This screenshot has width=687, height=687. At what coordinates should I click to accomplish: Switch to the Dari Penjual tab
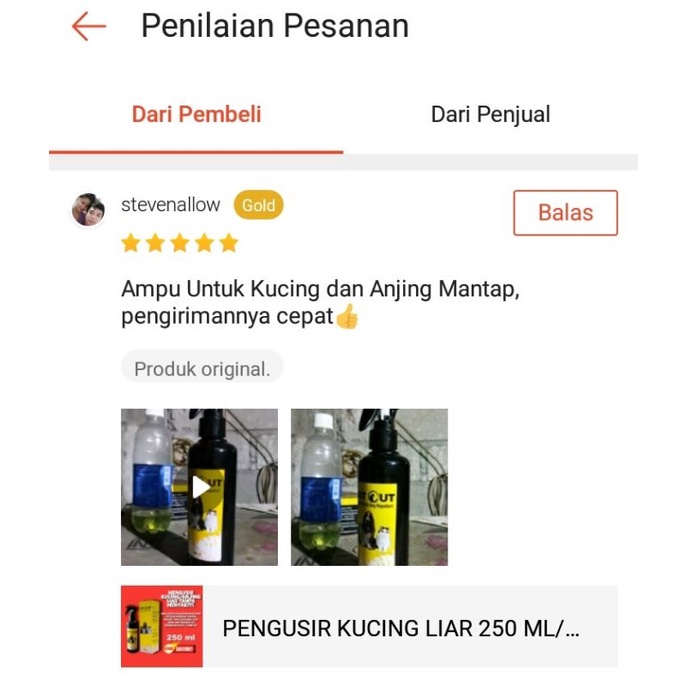click(x=490, y=114)
